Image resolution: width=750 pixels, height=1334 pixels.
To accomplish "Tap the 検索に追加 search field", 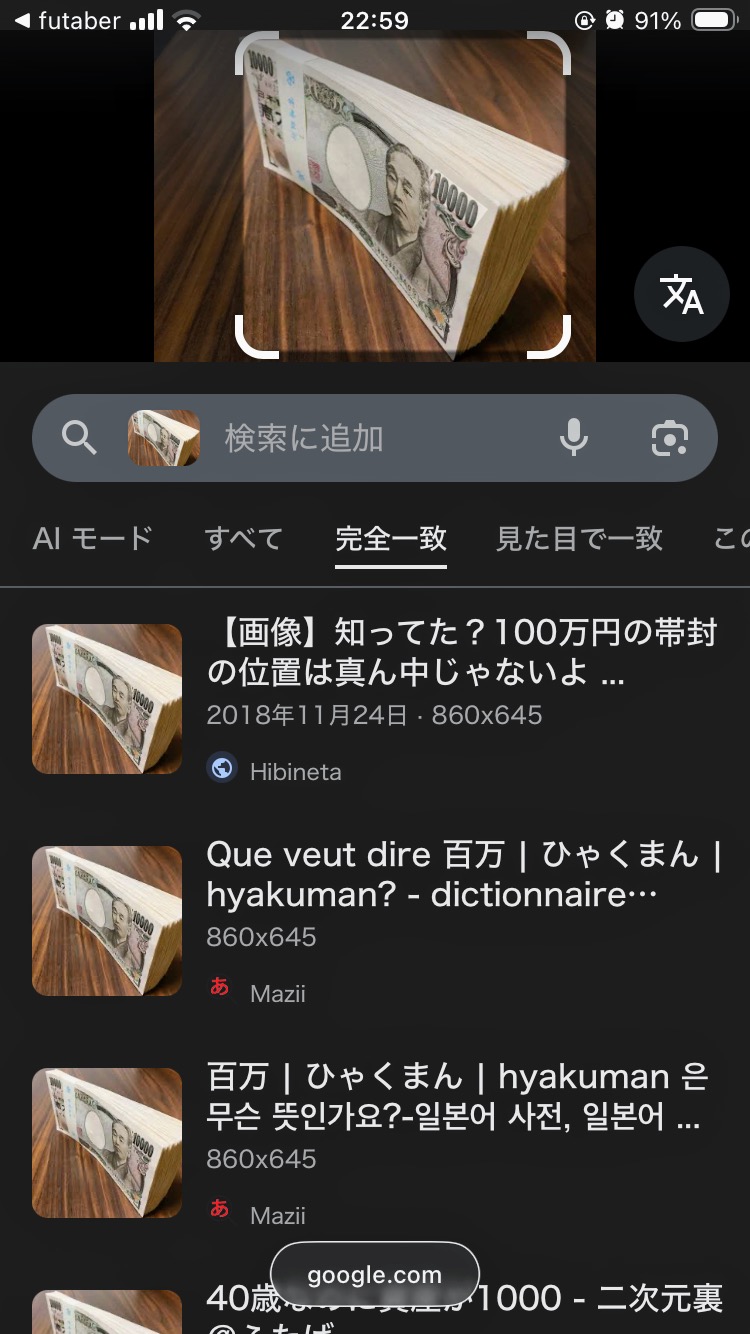I will (370, 438).
